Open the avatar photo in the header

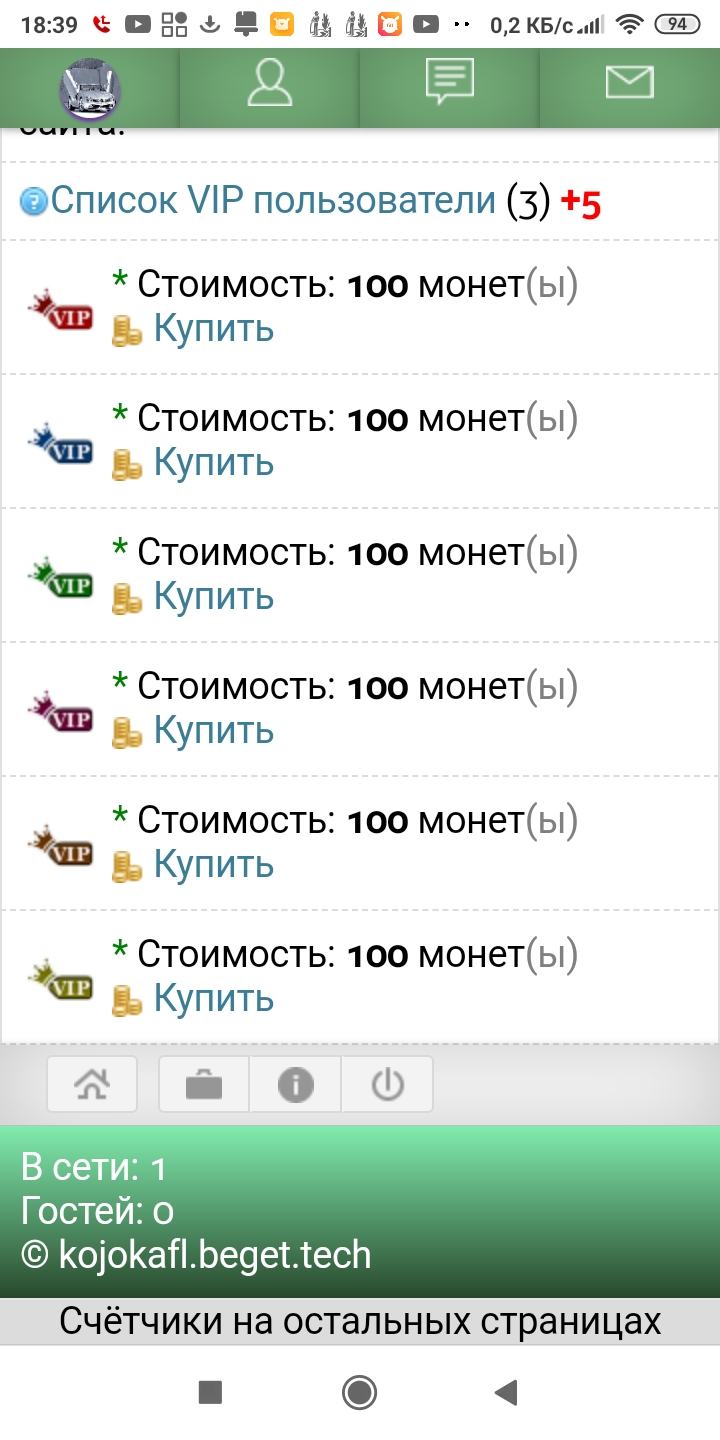(x=90, y=89)
